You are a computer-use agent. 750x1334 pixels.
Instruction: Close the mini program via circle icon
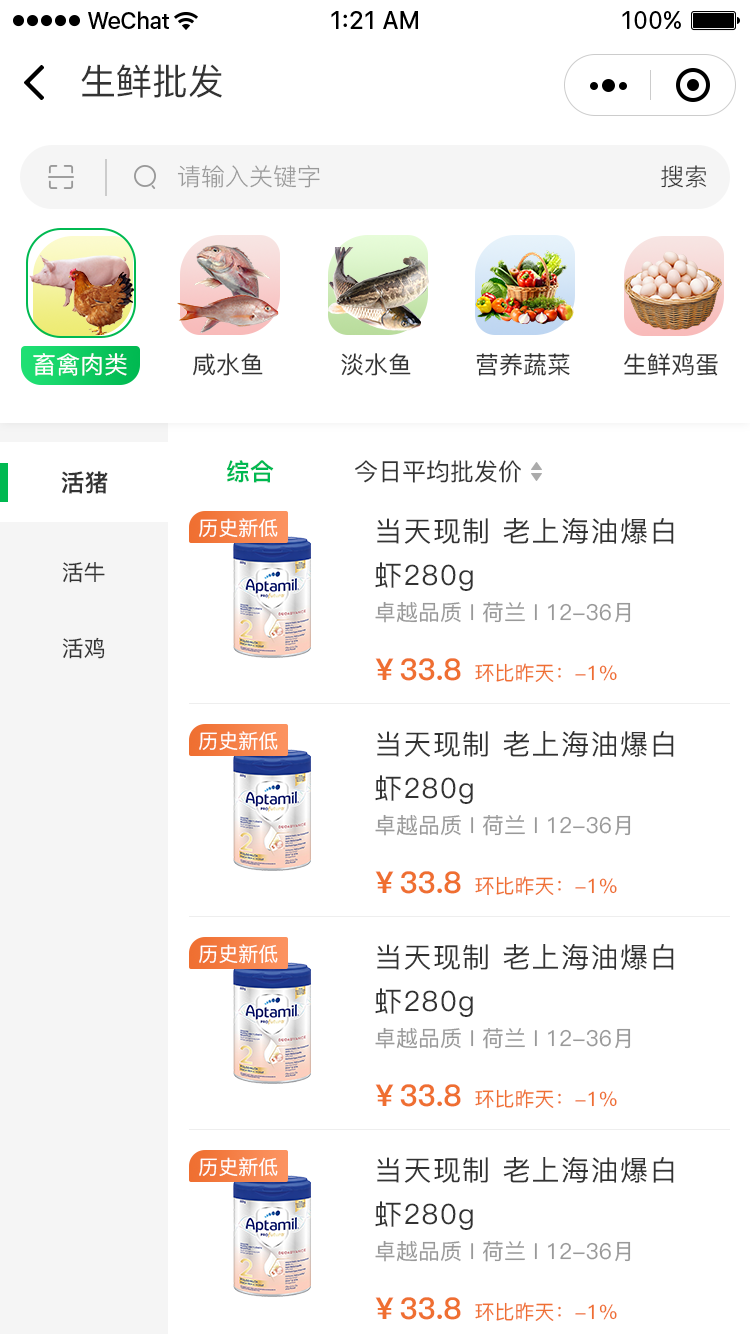(692, 86)
